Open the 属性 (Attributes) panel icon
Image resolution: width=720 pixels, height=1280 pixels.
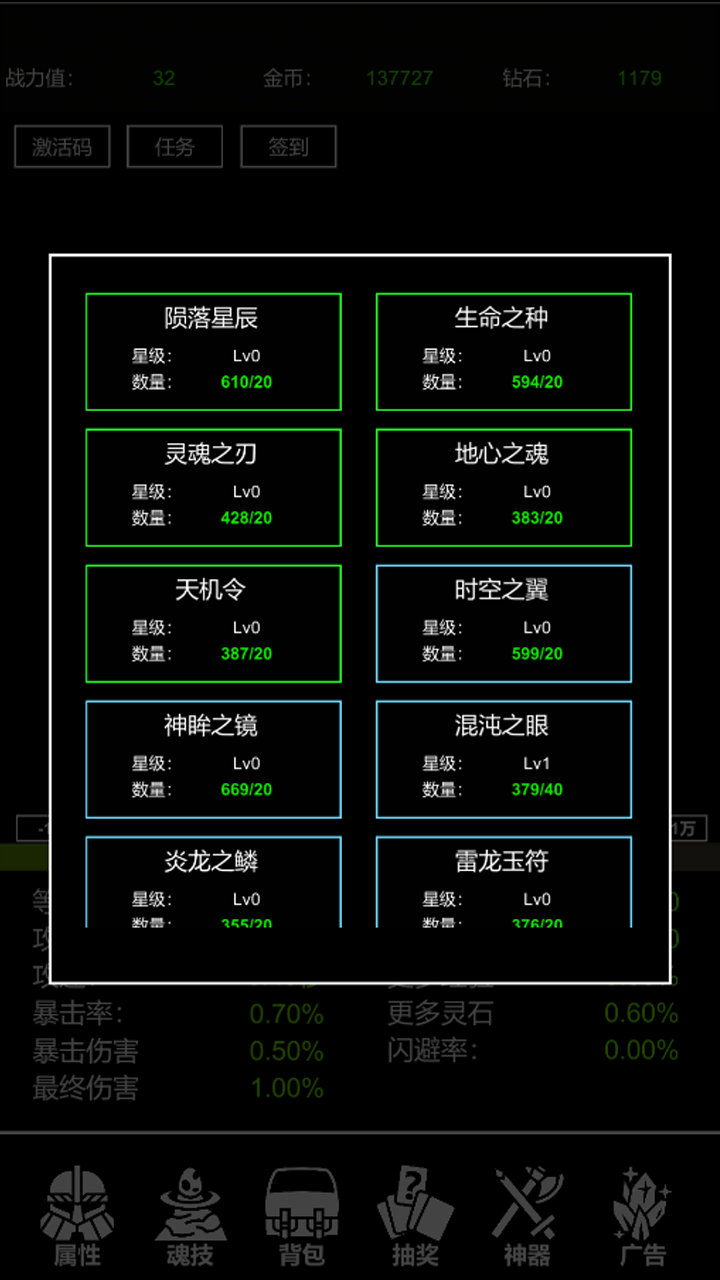75,1215
